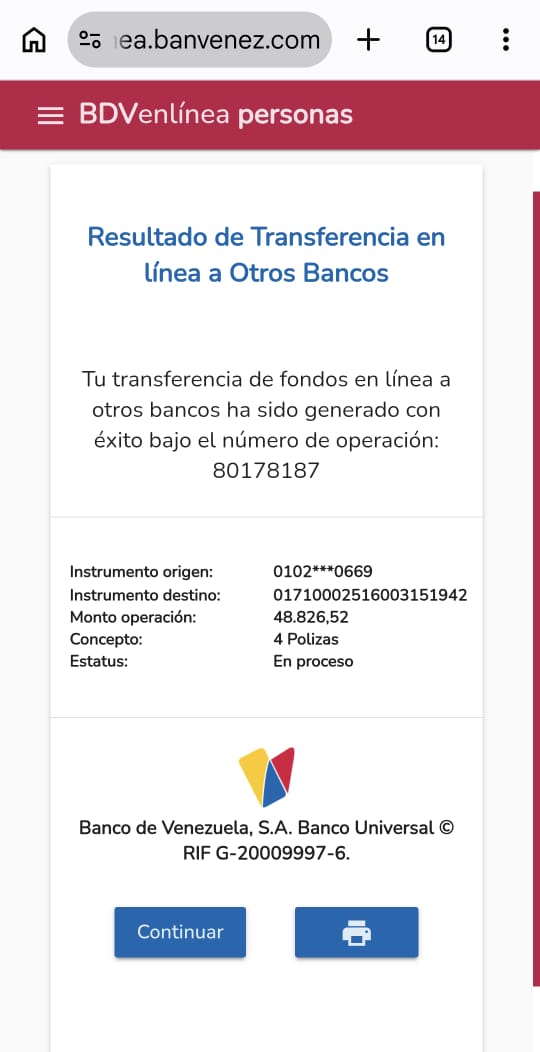Print the transfer receipt
540x1052 pixels.
coord(356,932)
